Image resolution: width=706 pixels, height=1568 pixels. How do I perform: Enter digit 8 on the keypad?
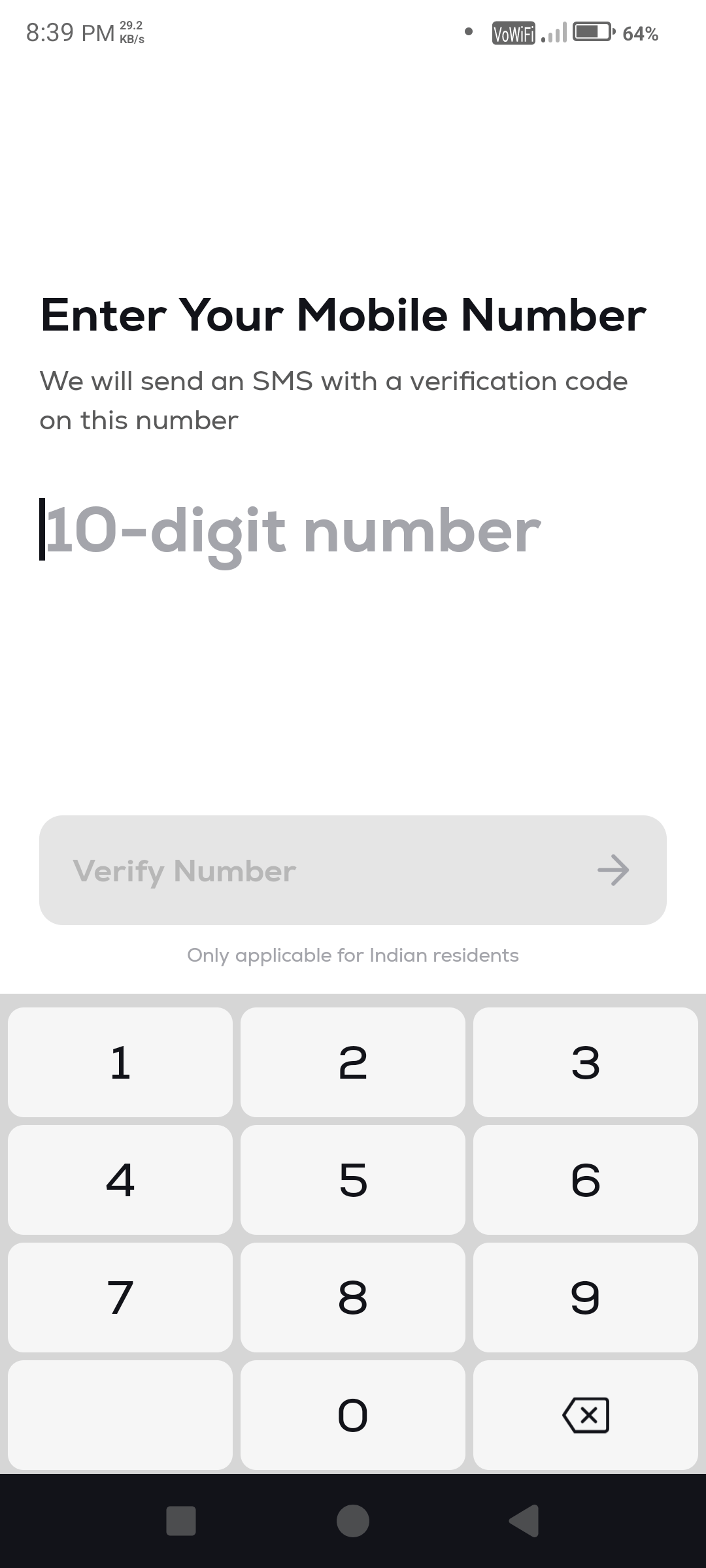click(x=353, y=1298)
